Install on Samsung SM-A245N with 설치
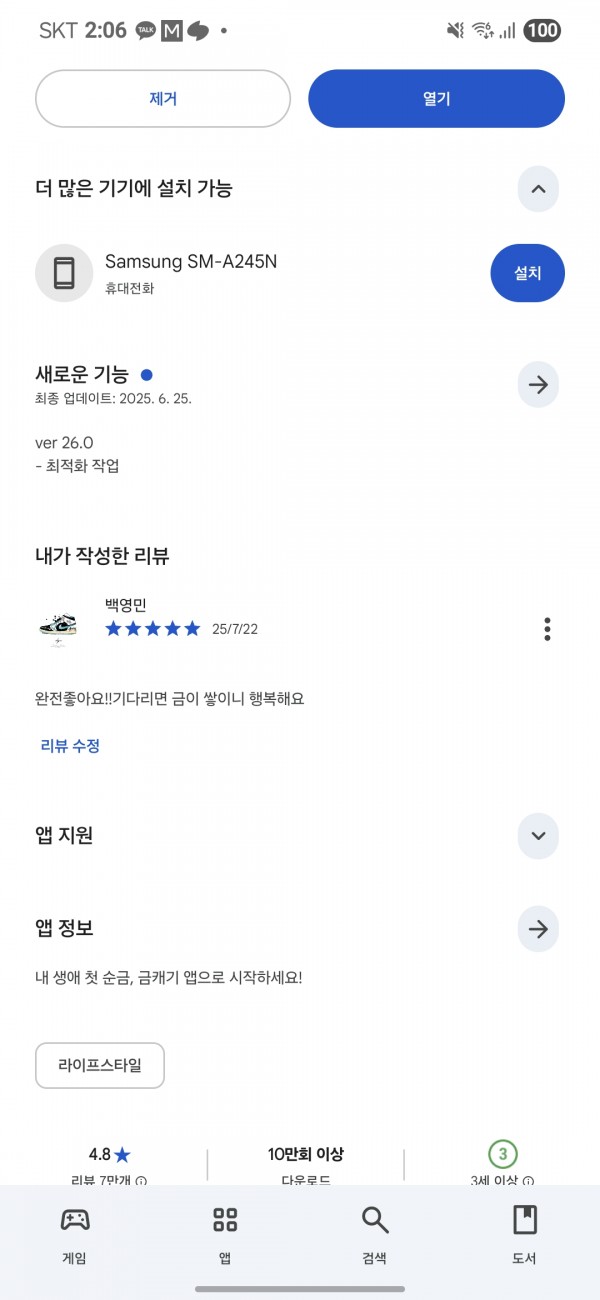Screen dimensions: 600x1300 pyautogui.click(x=527, y=273)
